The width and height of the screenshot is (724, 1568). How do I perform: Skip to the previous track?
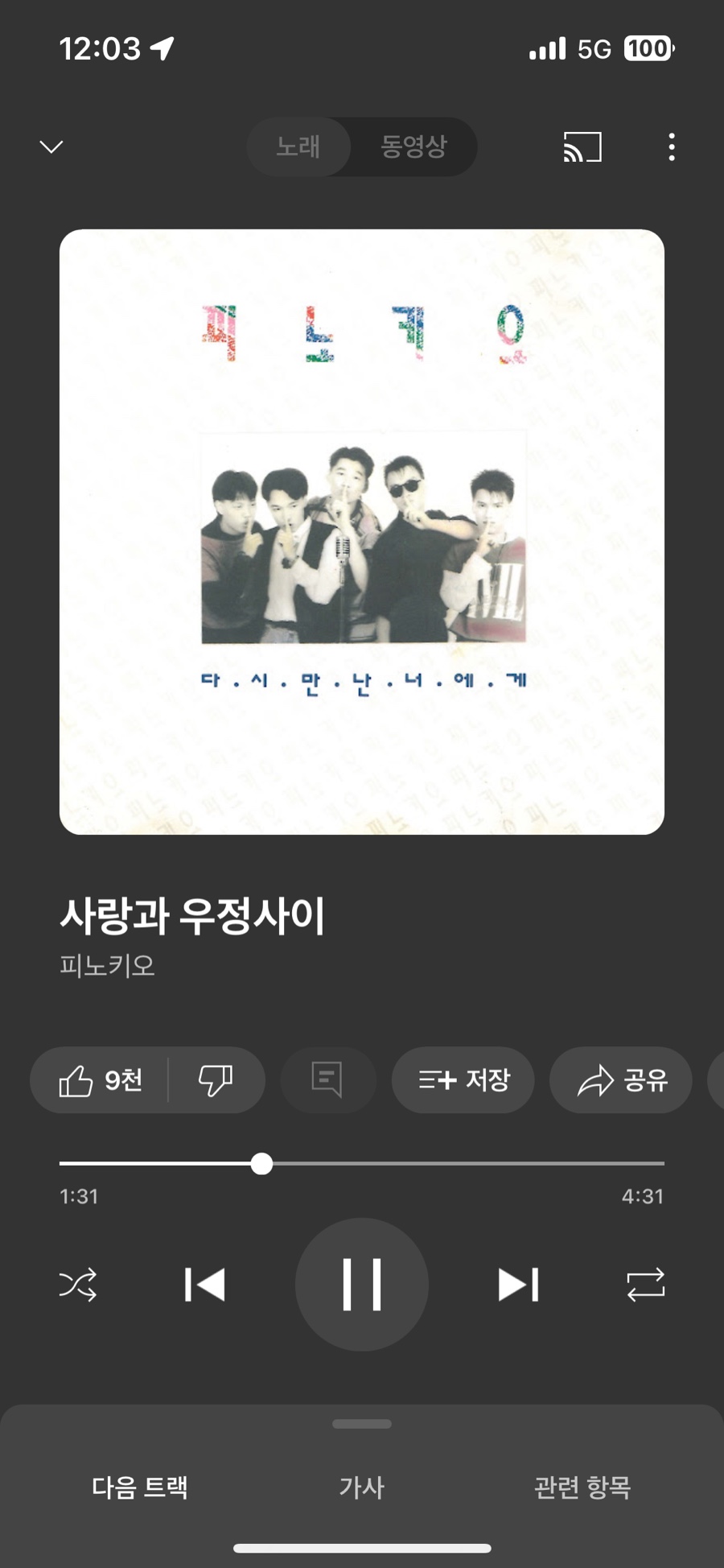tap(204, 1285)
